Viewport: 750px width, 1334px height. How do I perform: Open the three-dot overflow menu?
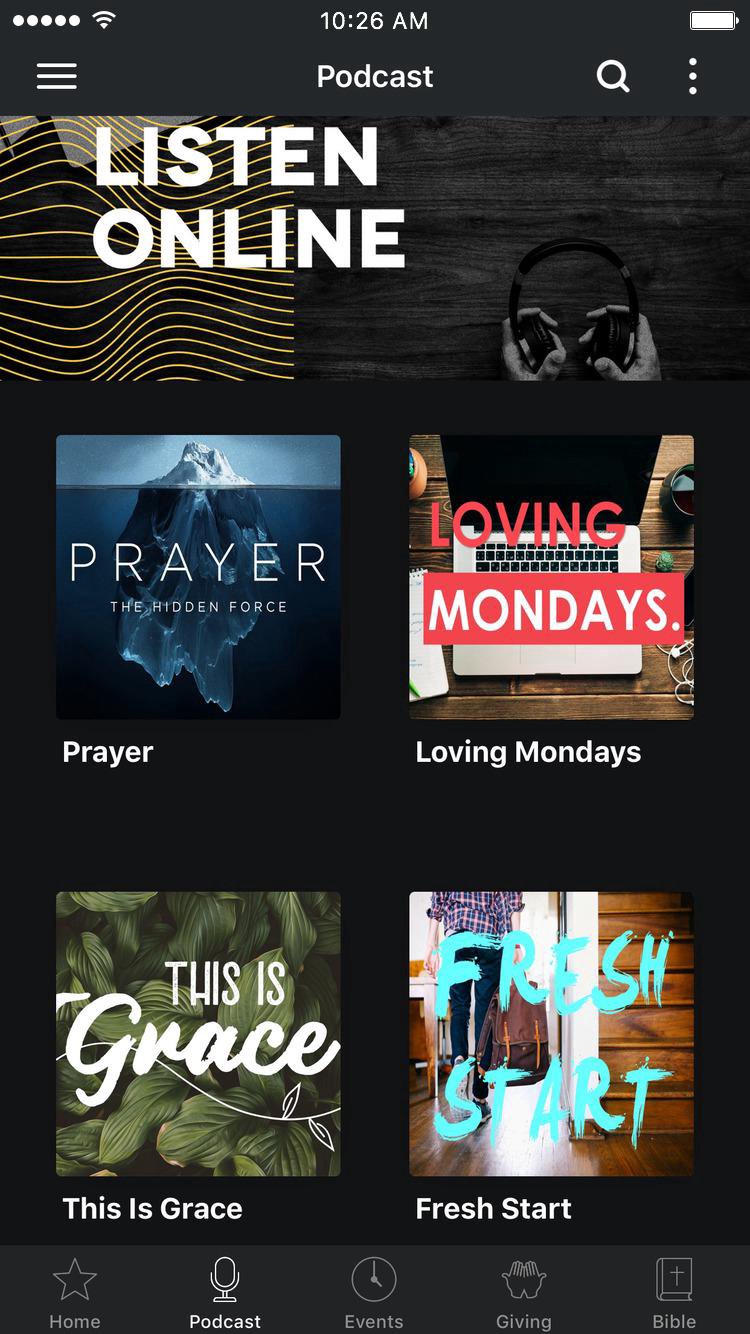pos(692,76)
